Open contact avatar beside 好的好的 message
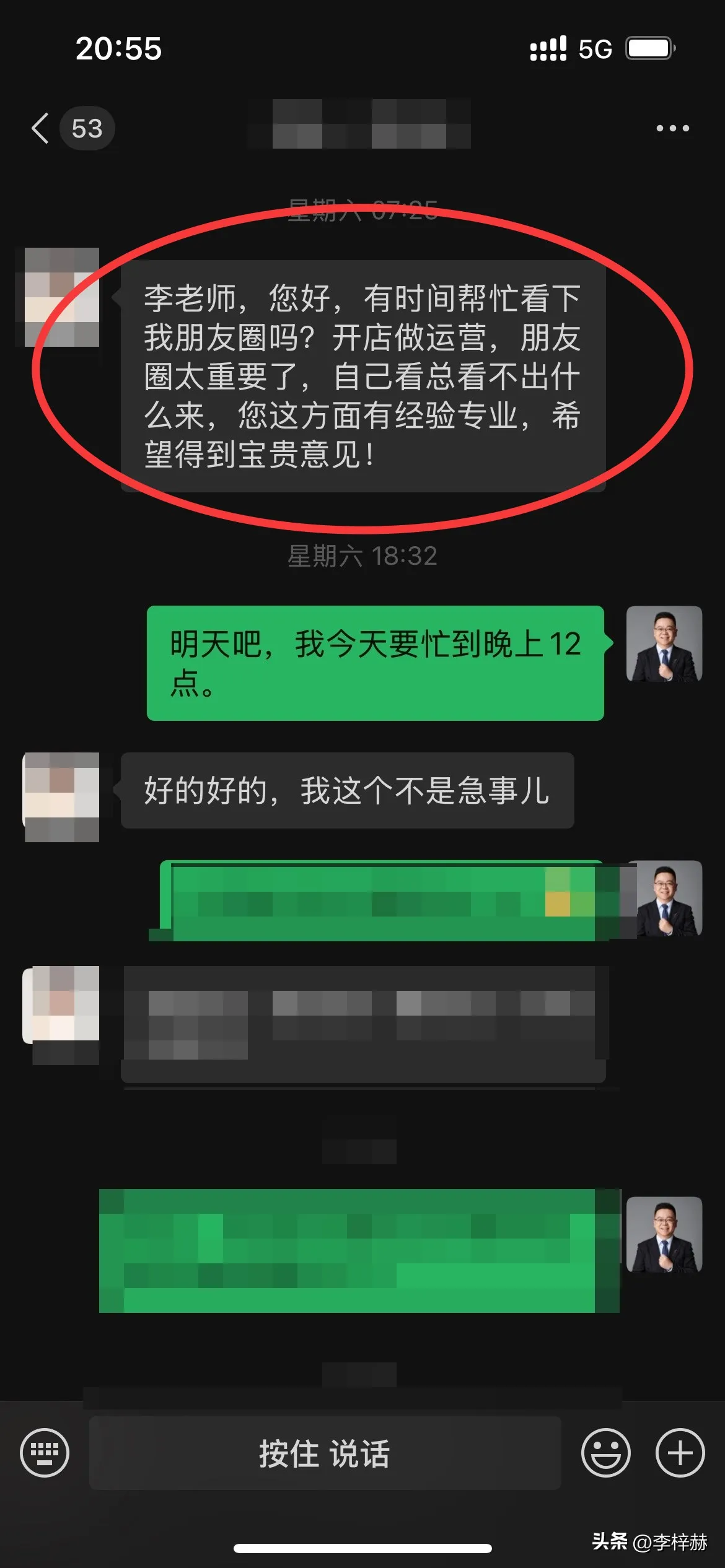The image size is (725, 1568). (x=62, y=796)
